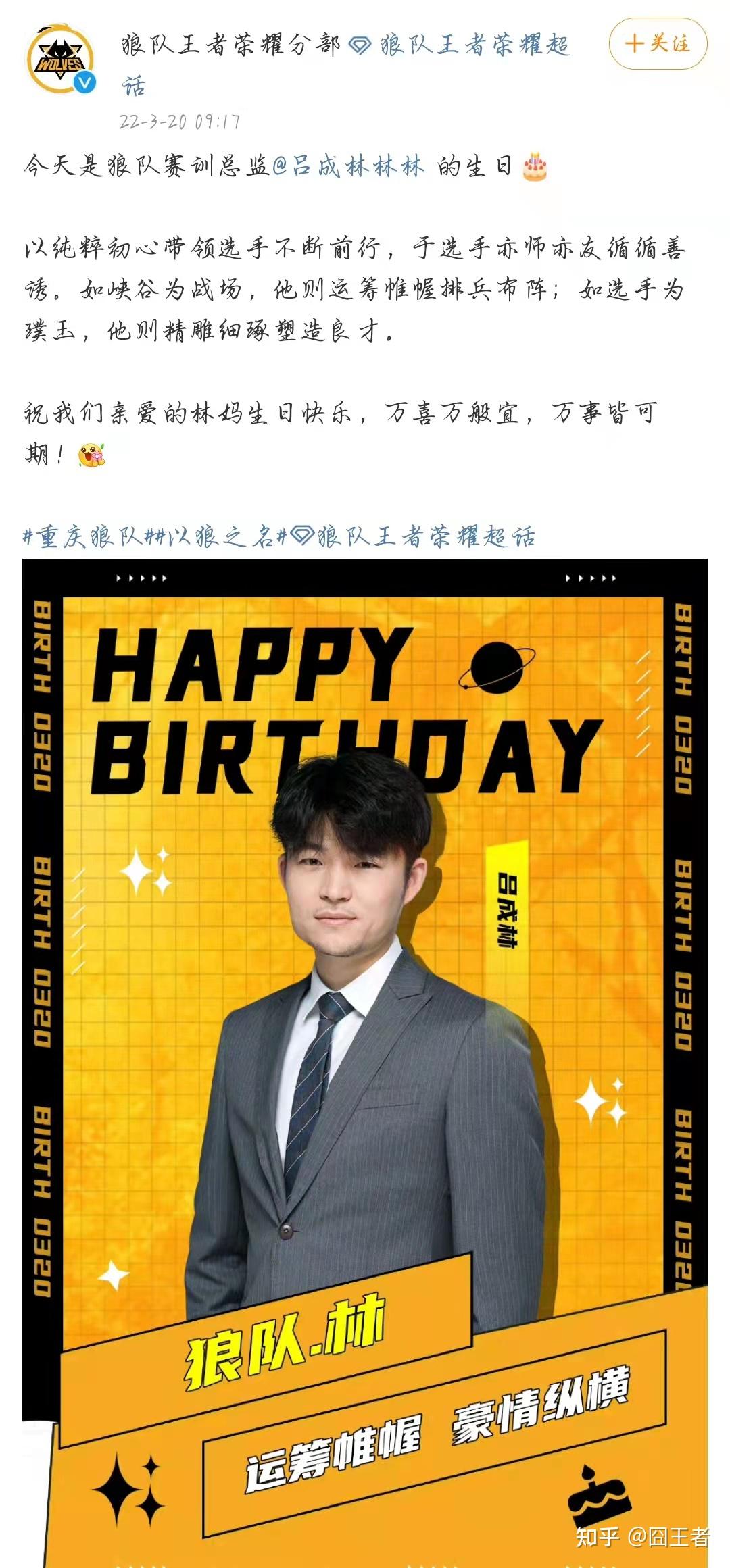The image size is (730, 1568).
Task: Open the #以狼之名# hashtag
Action: 223,536
